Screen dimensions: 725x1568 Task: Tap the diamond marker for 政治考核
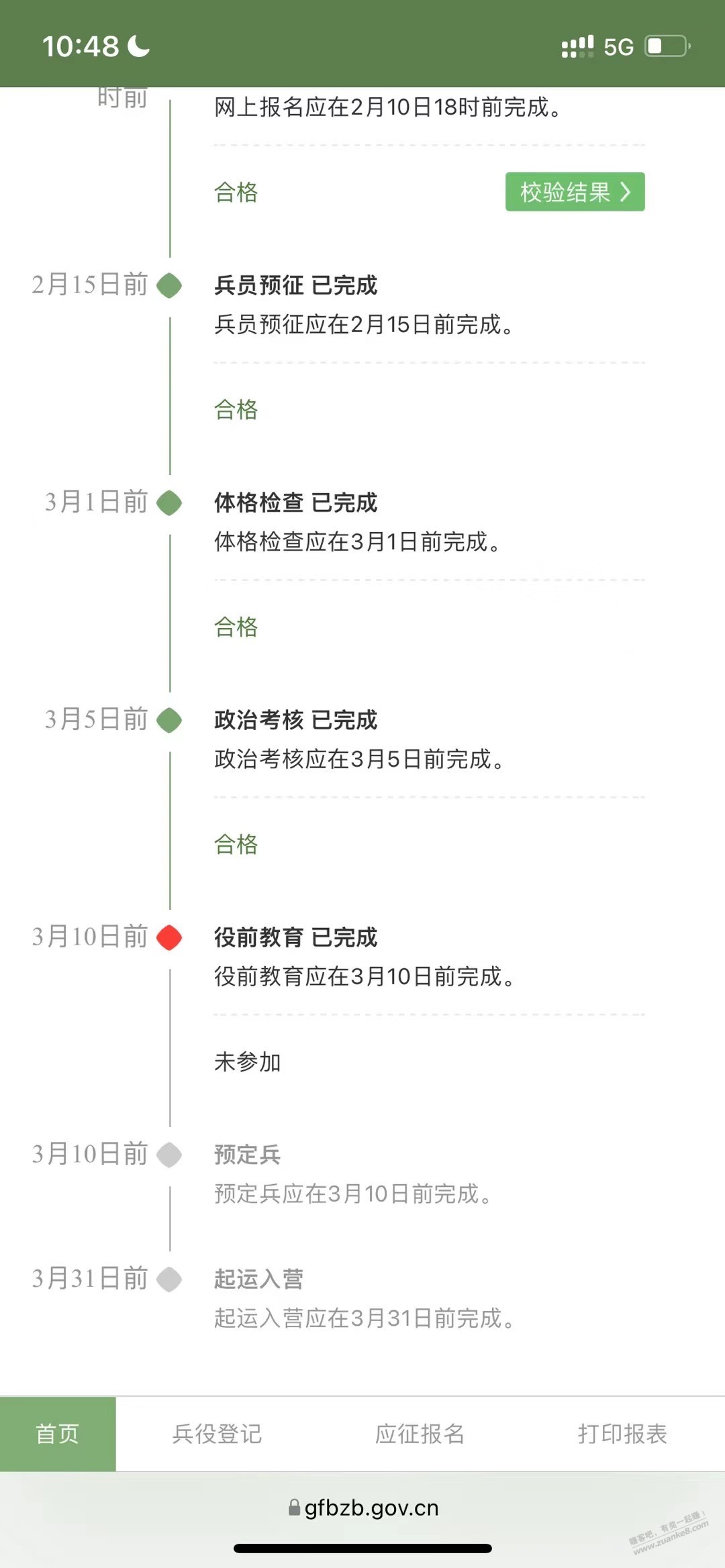(x=168, y=721)
